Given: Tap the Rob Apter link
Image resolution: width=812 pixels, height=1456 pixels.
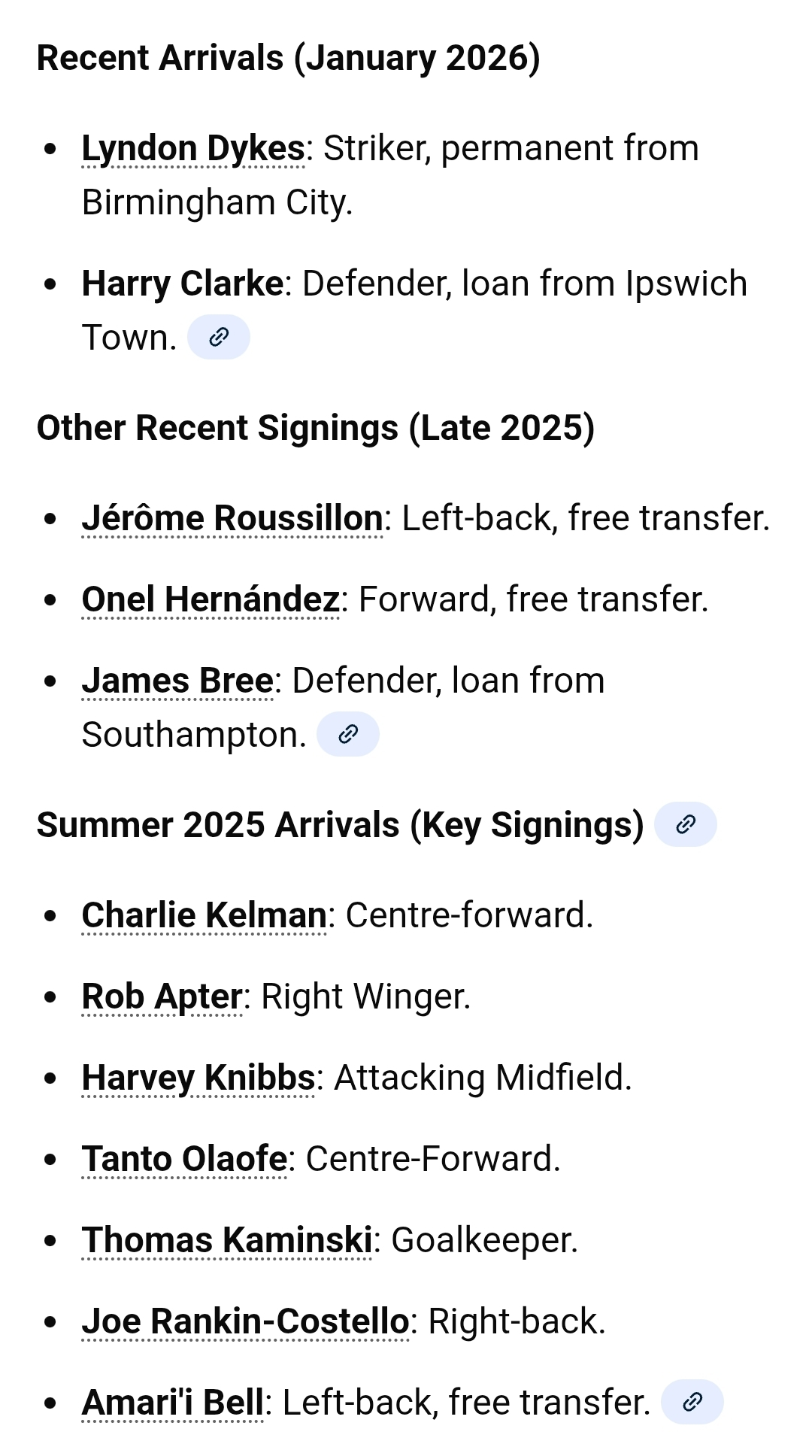Looking at the screenshot, I should 162,996.
